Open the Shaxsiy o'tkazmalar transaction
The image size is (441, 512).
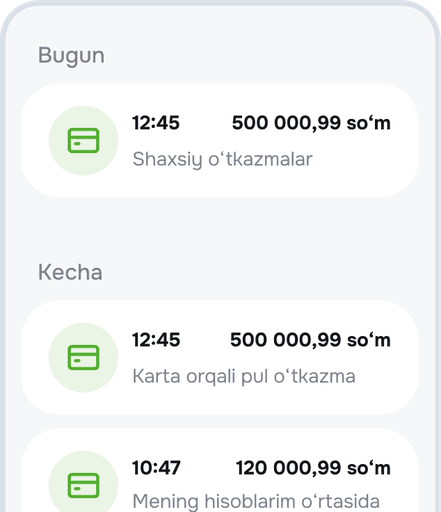[220, 140]
